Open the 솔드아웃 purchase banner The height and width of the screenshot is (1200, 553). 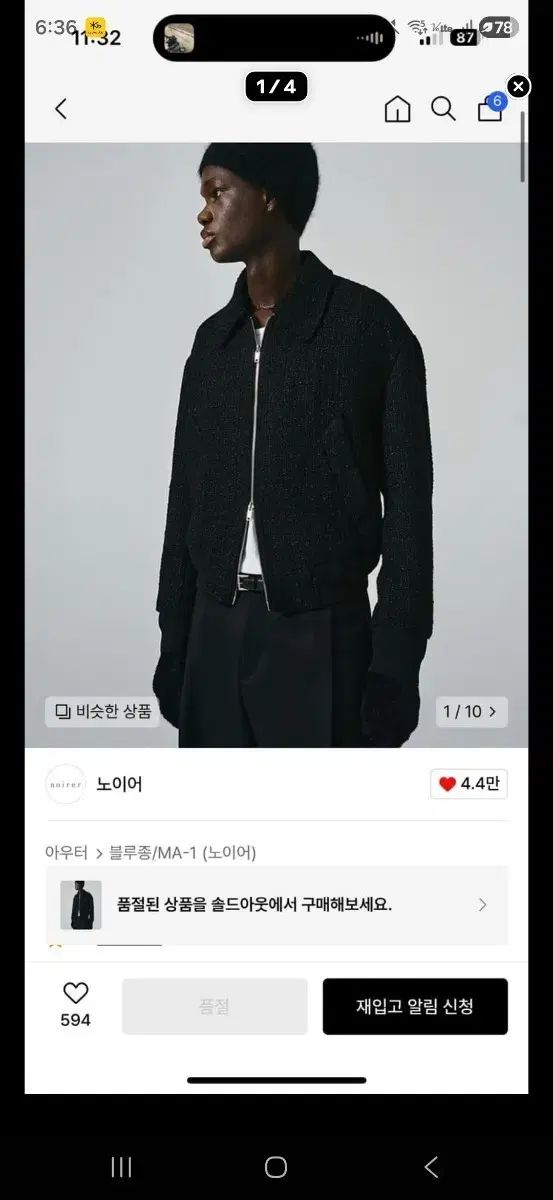[x=276, y=905]
